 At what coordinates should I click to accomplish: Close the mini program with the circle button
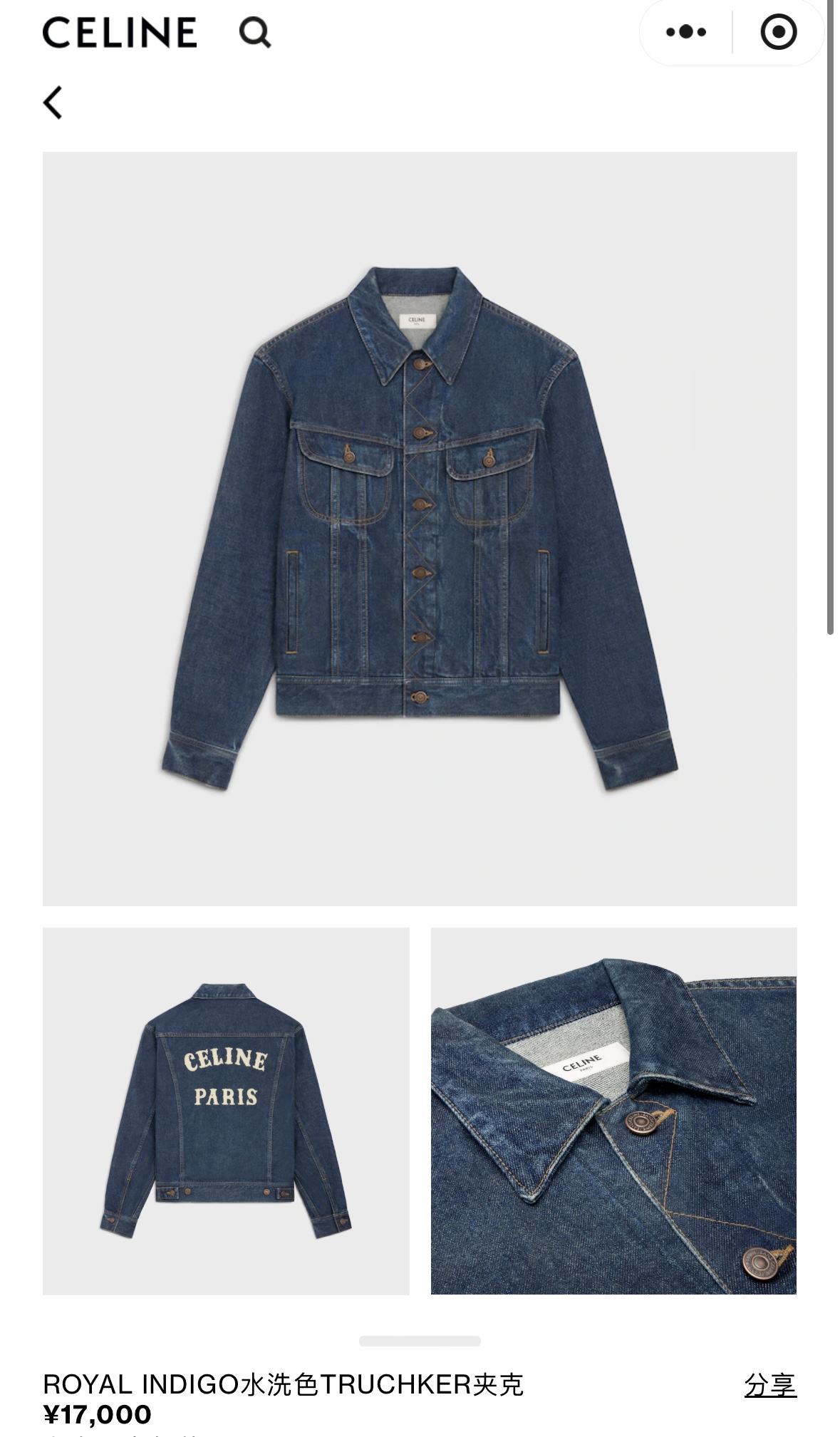pos(778,32)
